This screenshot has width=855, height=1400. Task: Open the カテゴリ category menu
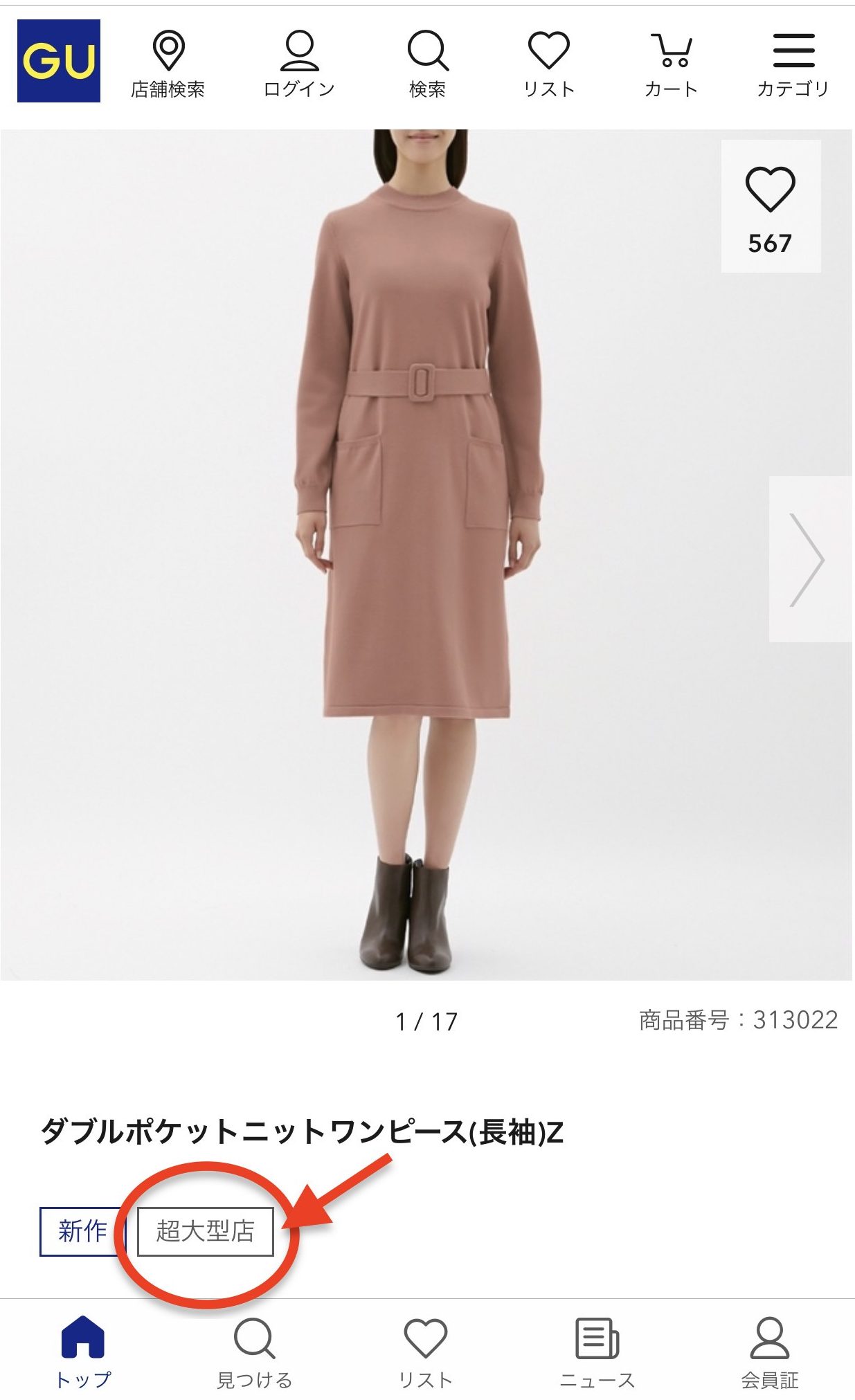pyautogui.click(x=793, y=64)
